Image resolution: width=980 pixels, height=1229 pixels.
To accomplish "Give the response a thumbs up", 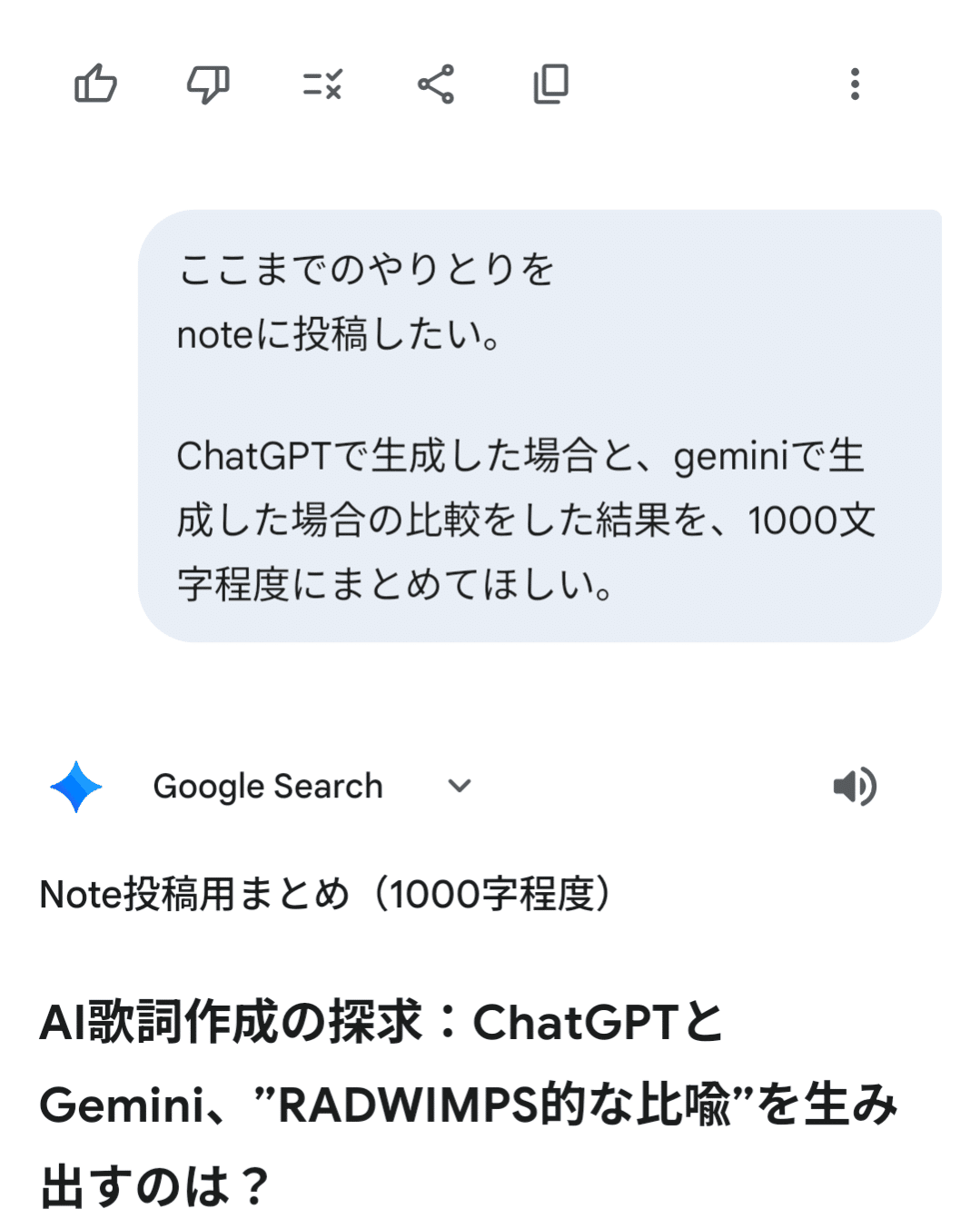I will (95, 84).
